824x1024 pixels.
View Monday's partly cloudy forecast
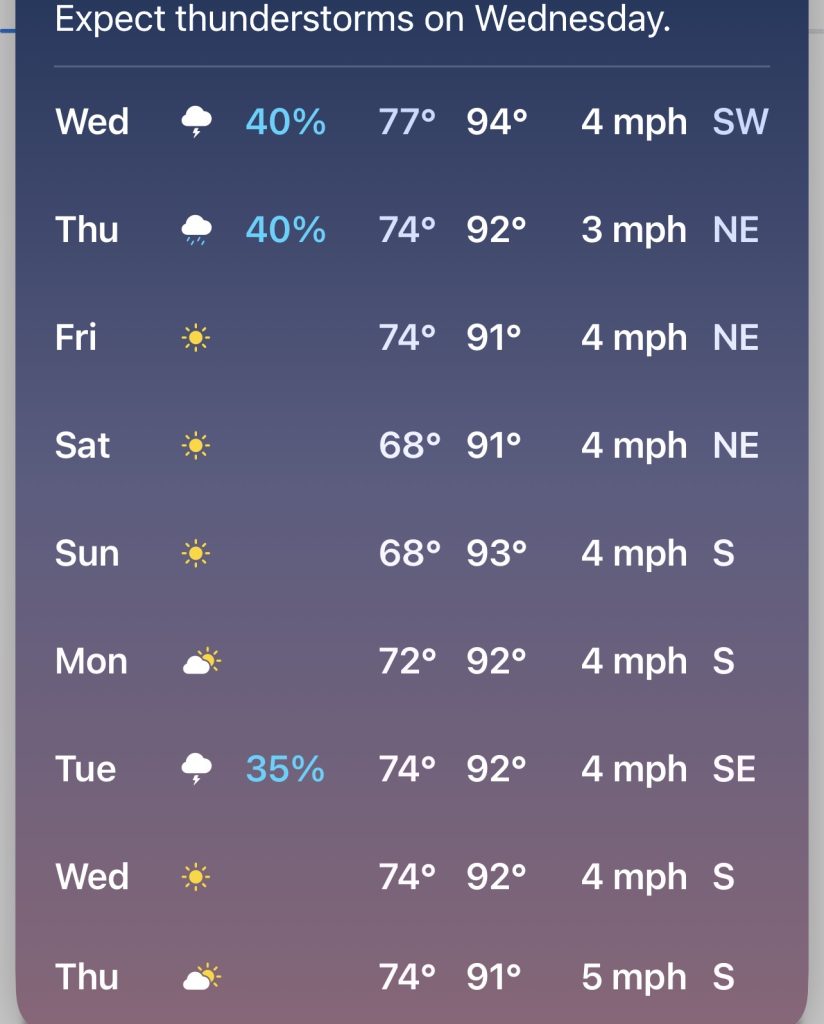pos(412,661)
